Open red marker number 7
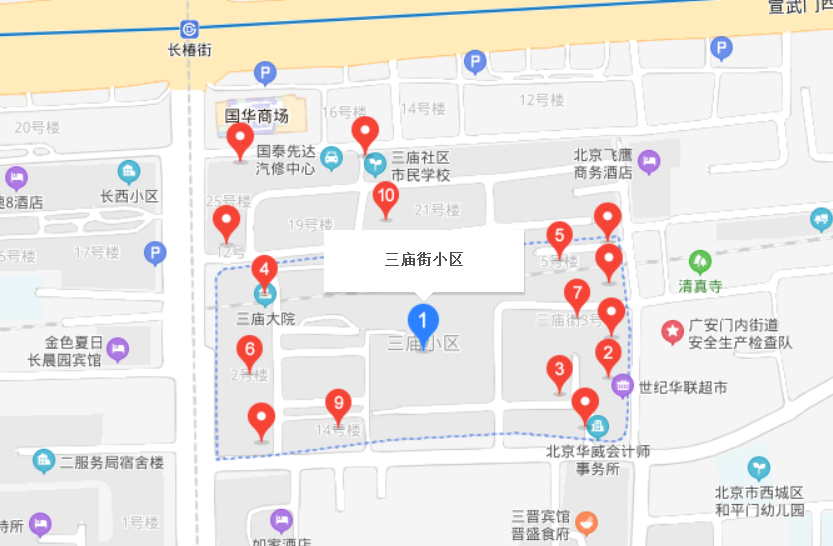This screenshot has height=546, width=833. tap(576, 294)
